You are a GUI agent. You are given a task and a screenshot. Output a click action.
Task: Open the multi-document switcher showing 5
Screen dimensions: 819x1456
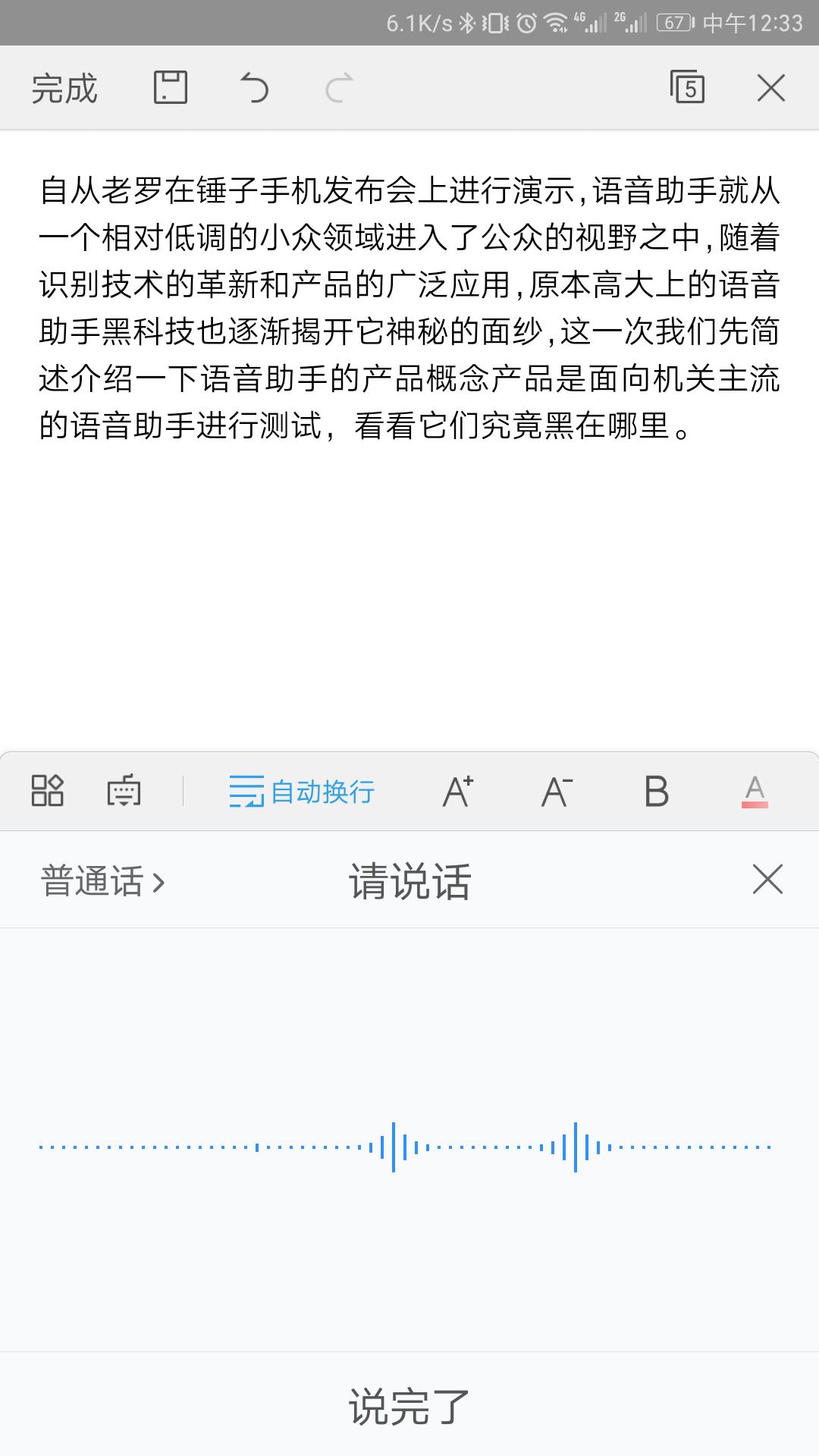coord(689,87)
